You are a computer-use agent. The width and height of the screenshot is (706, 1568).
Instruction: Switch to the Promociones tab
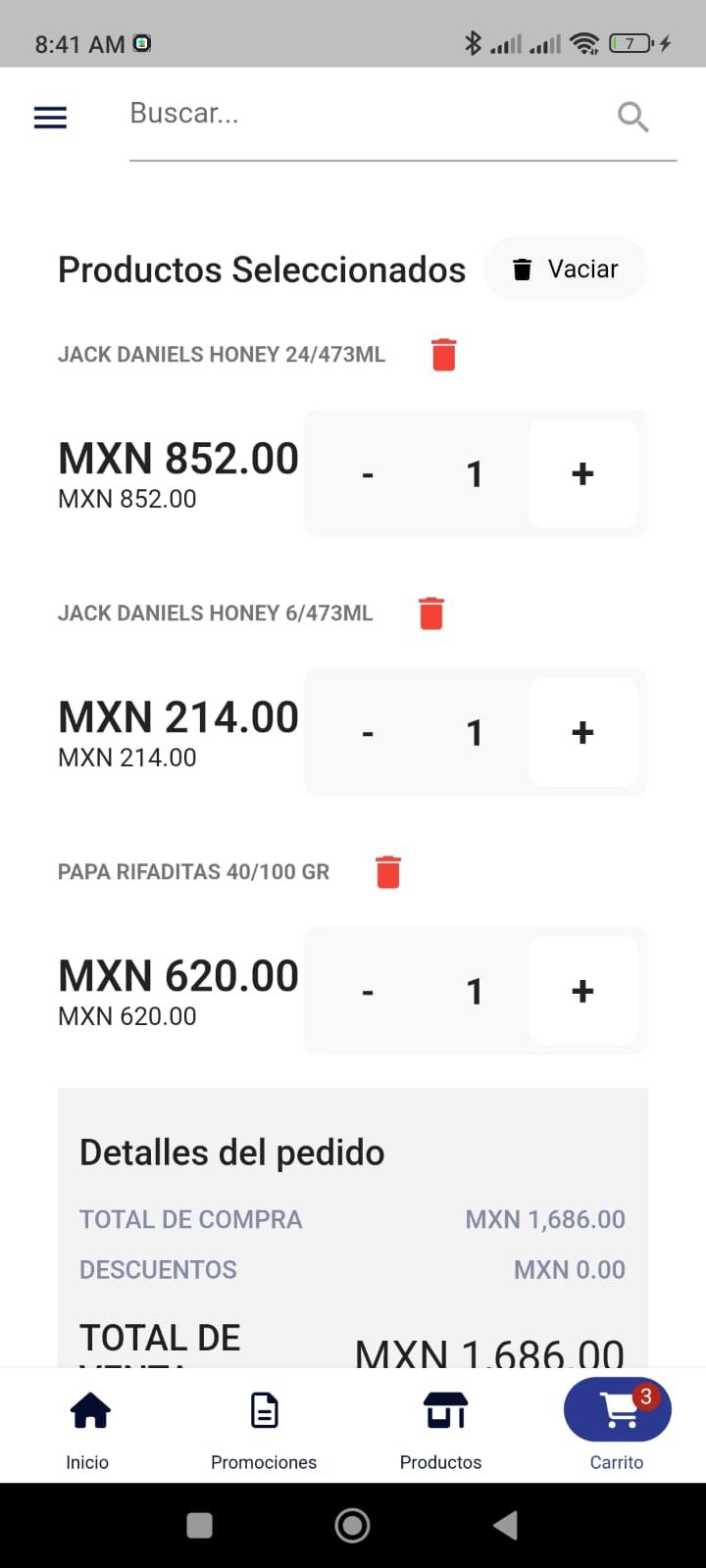tap(264, 1429)
